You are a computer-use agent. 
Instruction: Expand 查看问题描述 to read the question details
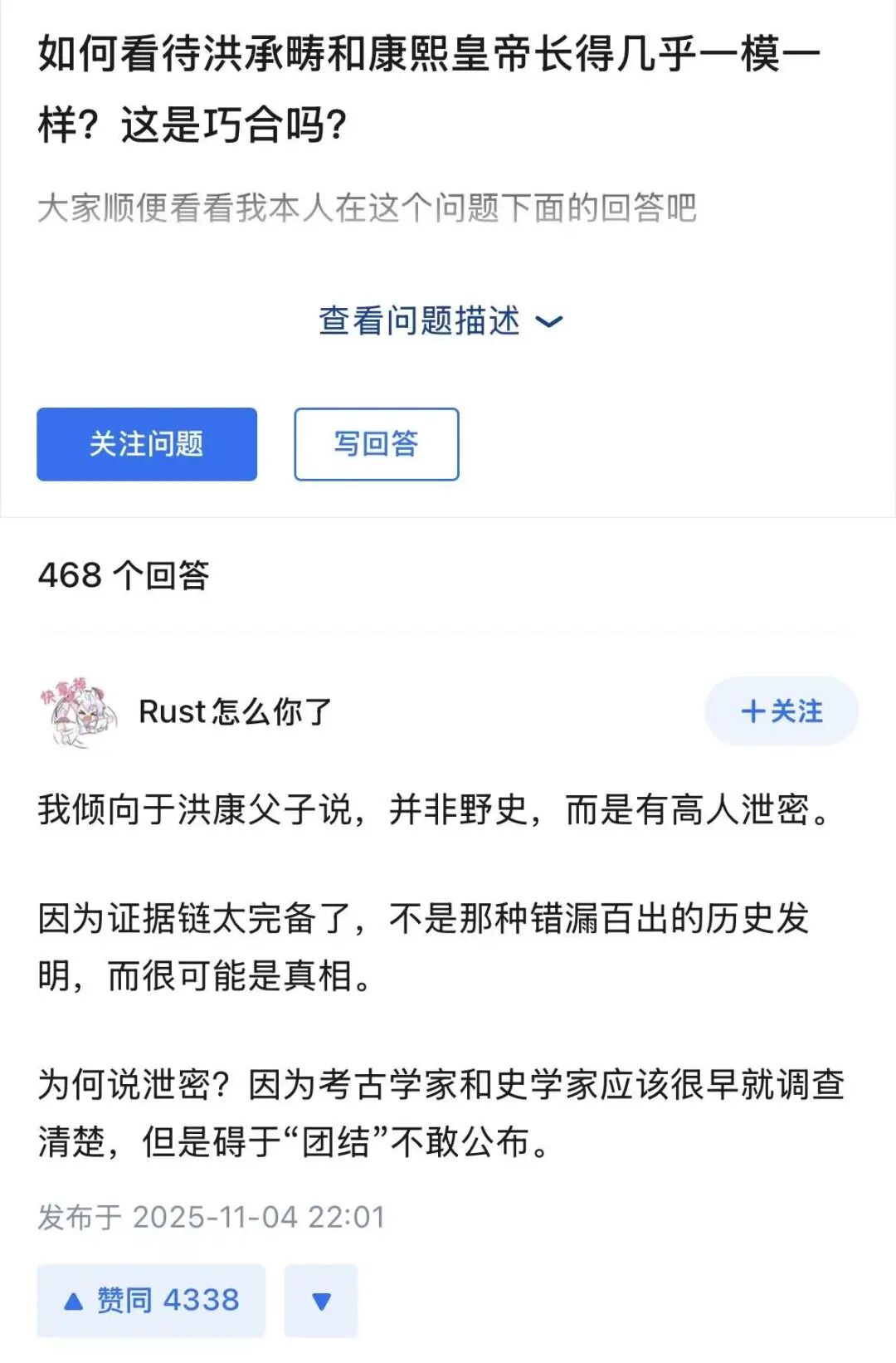point(440,321)
